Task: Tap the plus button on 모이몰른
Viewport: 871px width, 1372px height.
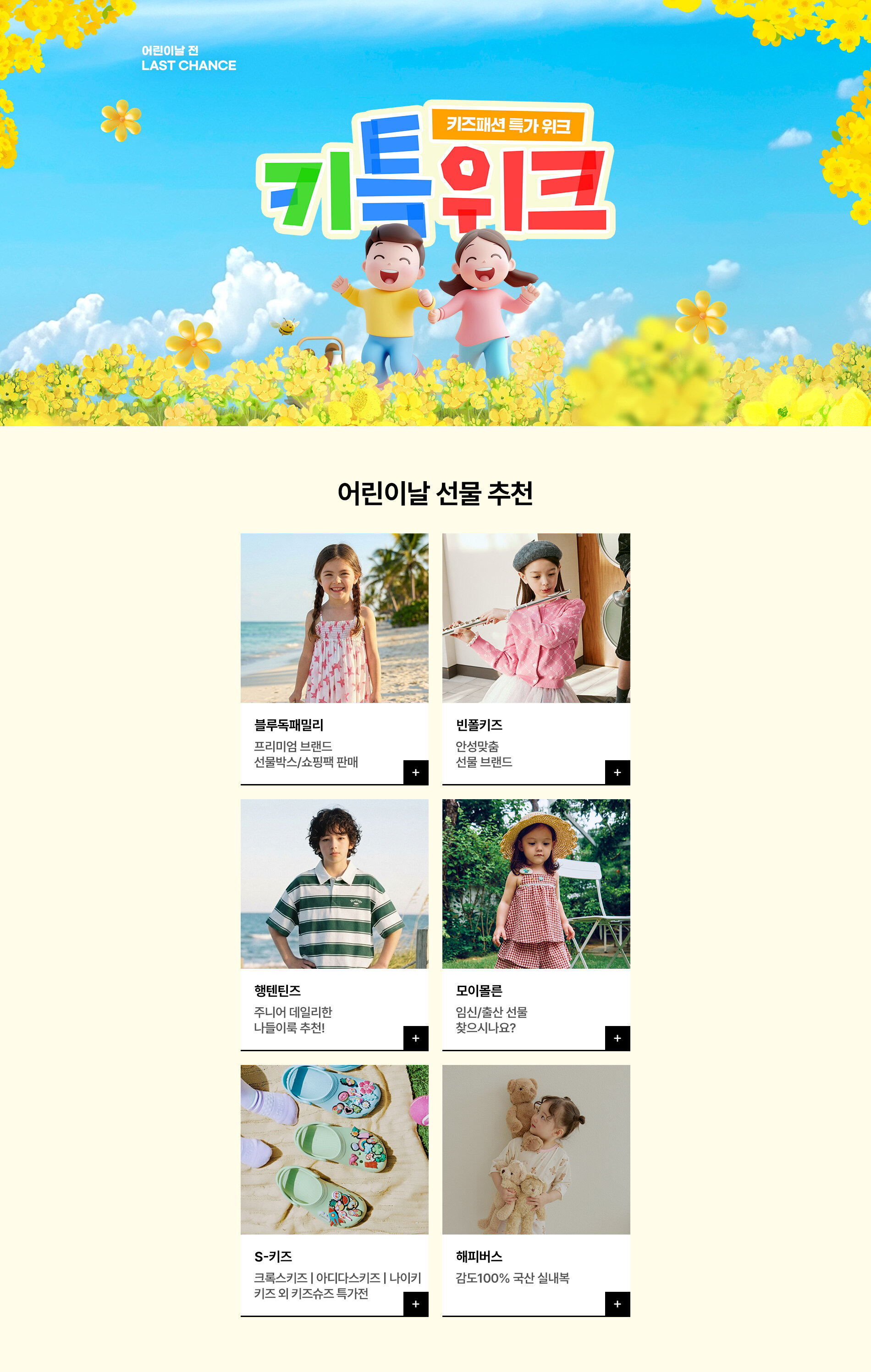Action: pyautogui.click(x=617, y=1038)
